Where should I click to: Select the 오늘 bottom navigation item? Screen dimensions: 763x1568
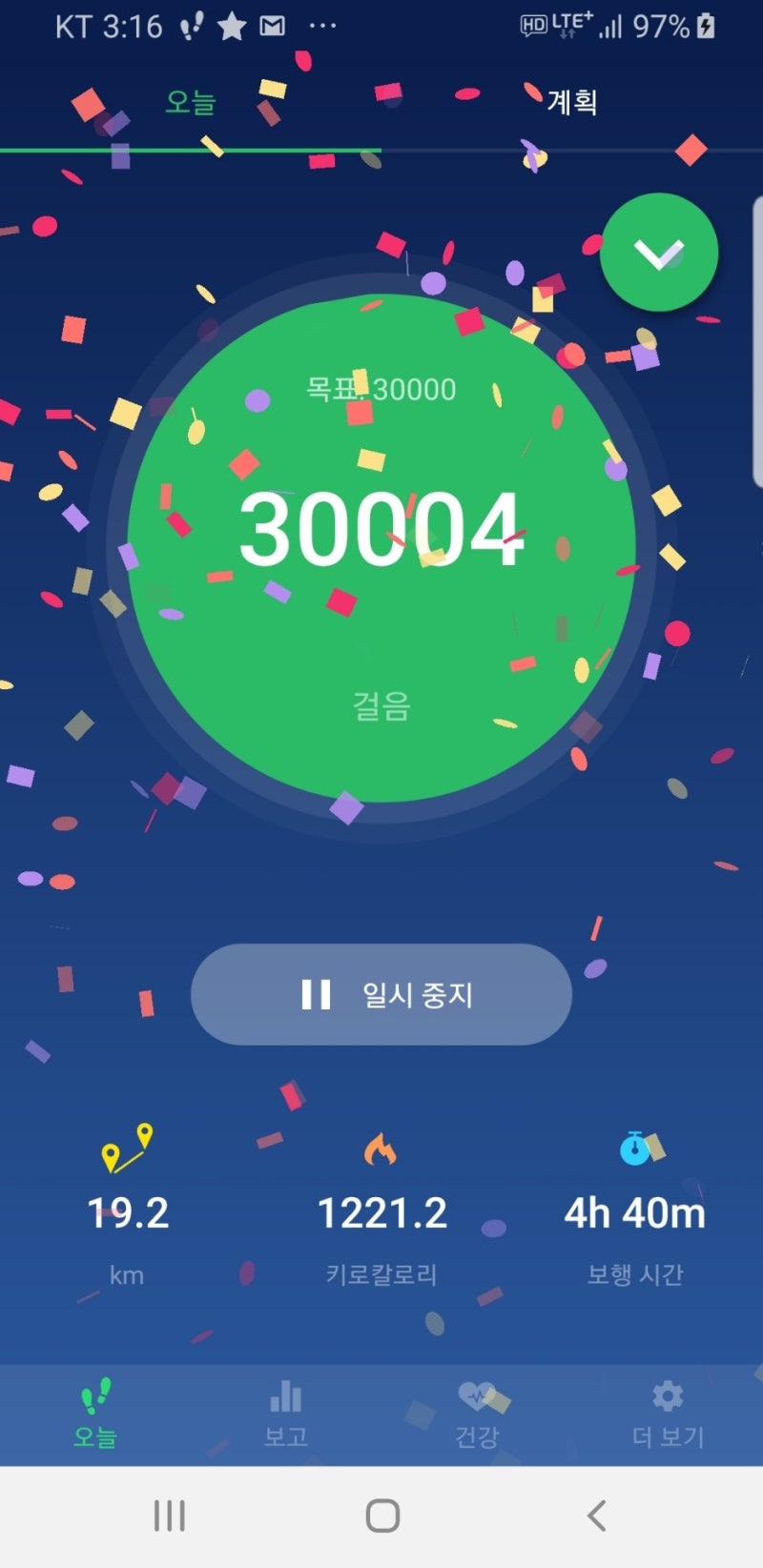pos(95,1415)
